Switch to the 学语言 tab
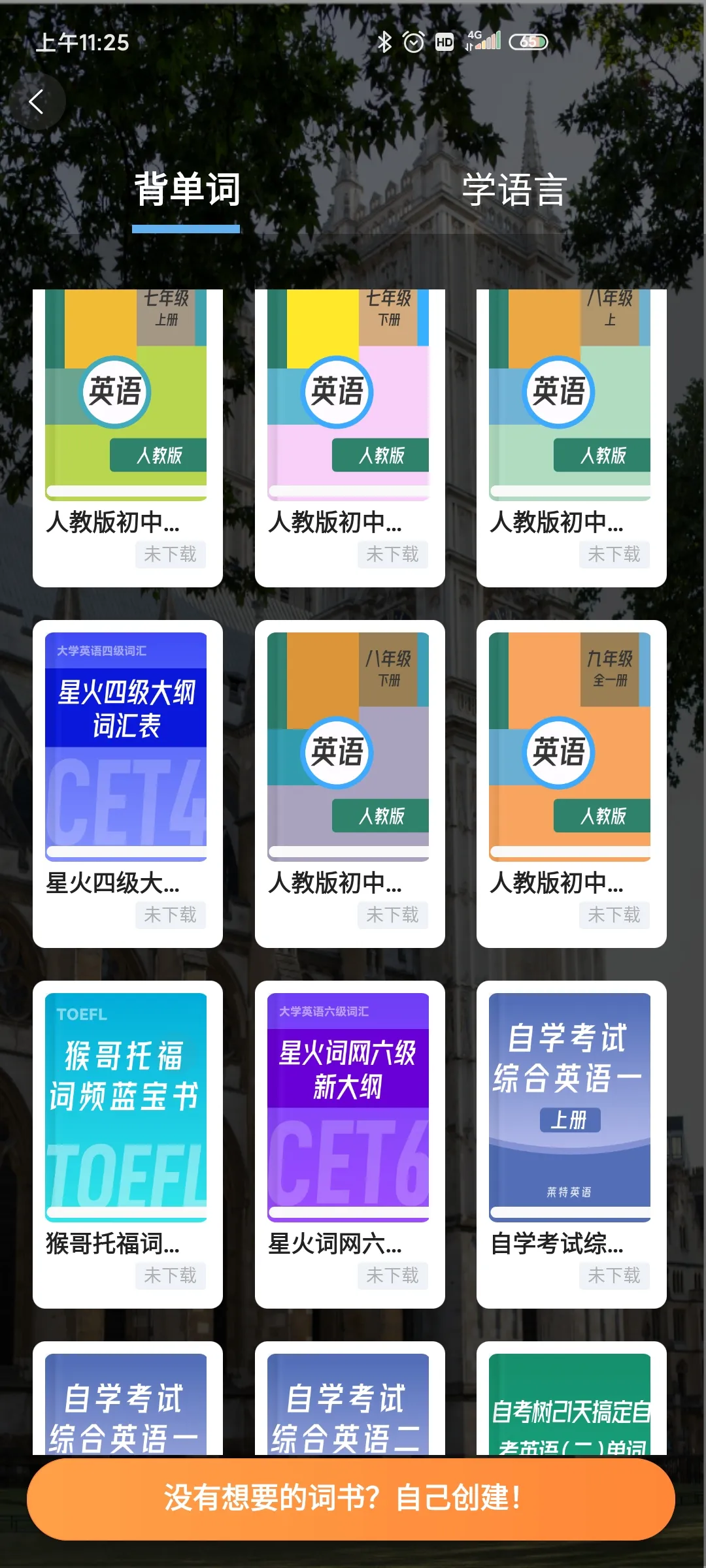The height and width of the screenshot is (1568, 706). tap(514, 189)
